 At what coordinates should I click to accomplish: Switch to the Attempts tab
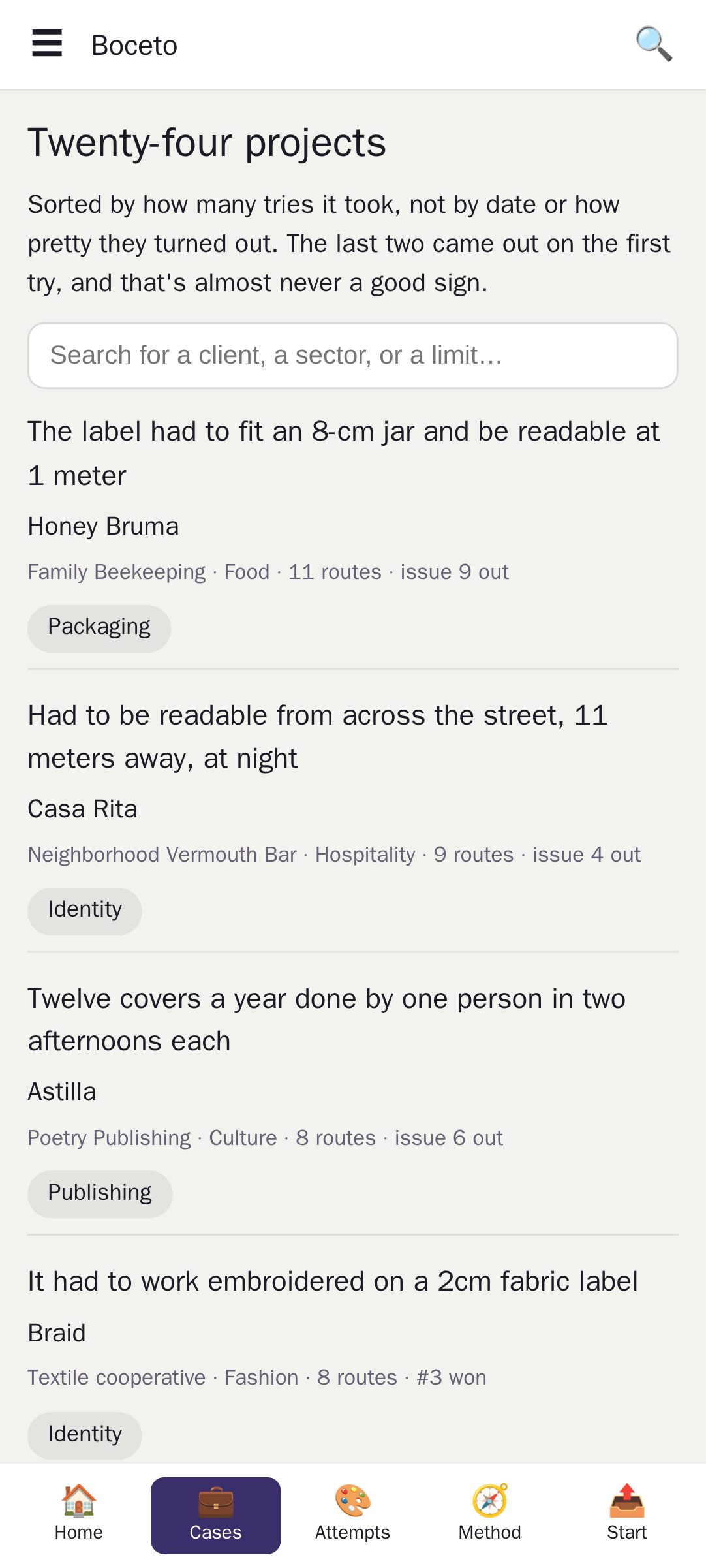point(353,1515)
